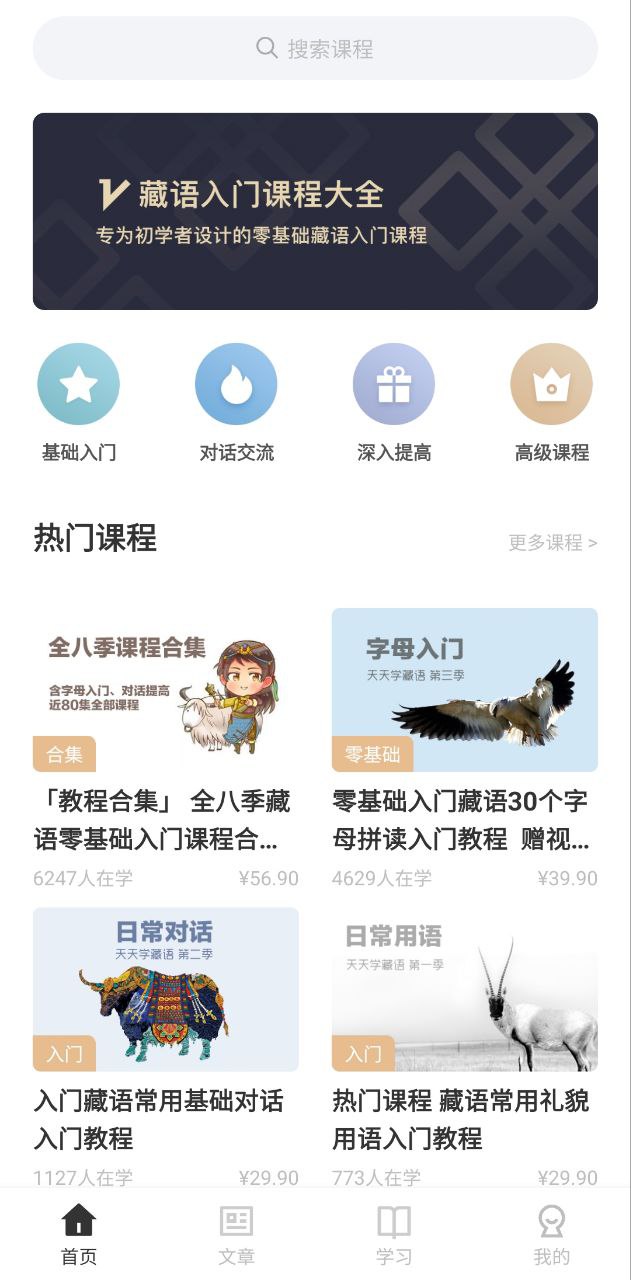The height and width of the screenshot is (1280, 631).
Task: Tap the 搜索课程 search box
Action: click(x=315, y=48)
